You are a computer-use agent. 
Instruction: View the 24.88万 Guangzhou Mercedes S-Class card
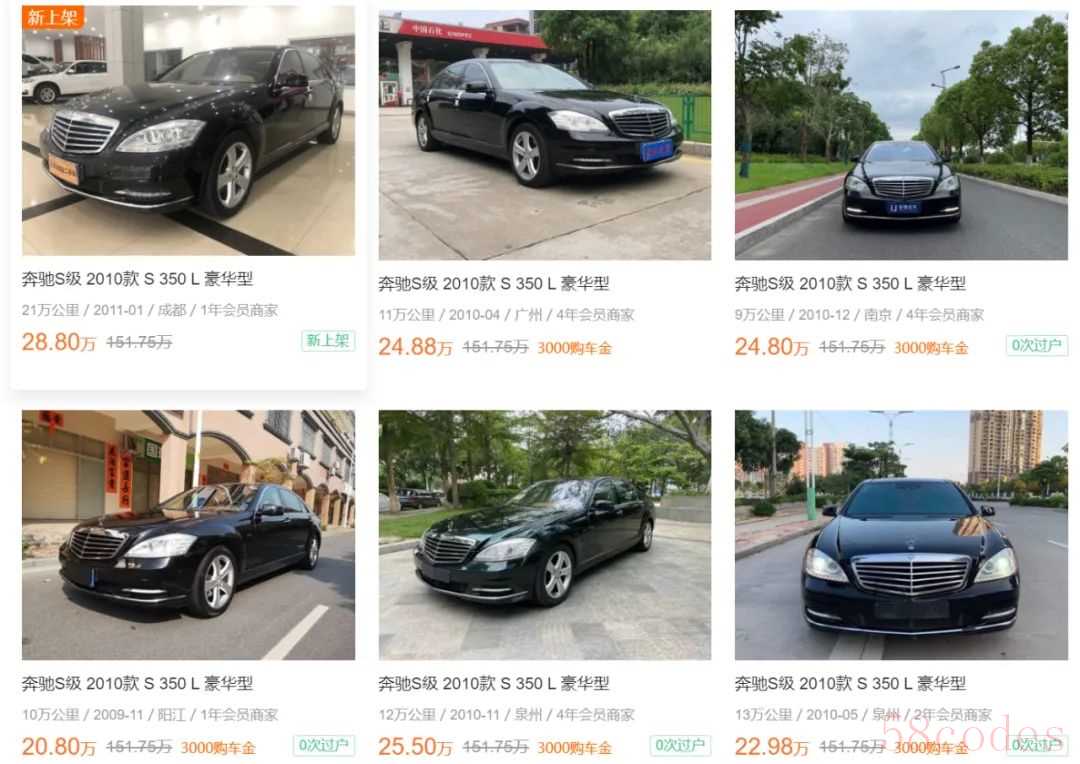(x=544, y=135)
